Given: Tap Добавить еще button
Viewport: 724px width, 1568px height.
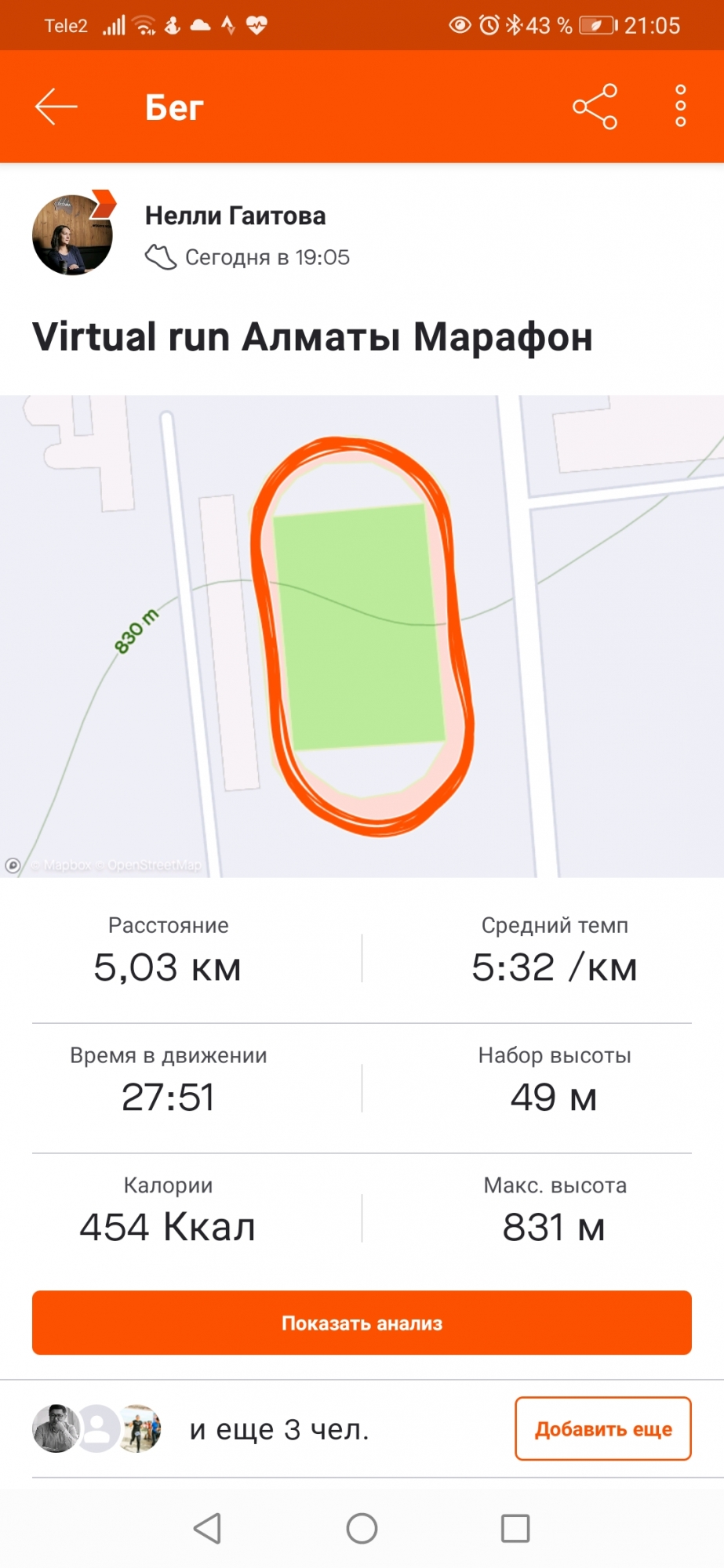Looking at the screenshot, I should click(602, 1428).
